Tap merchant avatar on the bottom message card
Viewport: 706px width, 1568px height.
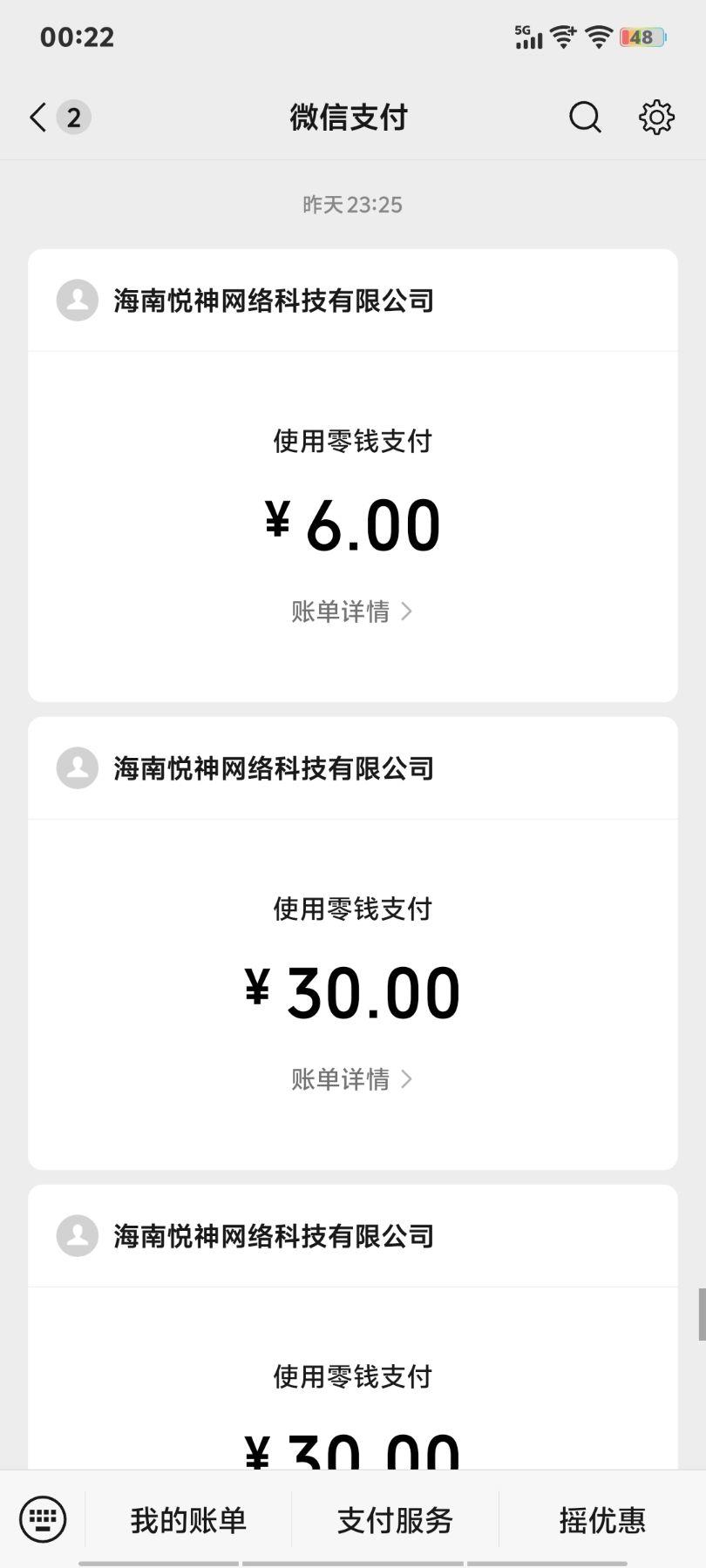[x=77, y=1235]
